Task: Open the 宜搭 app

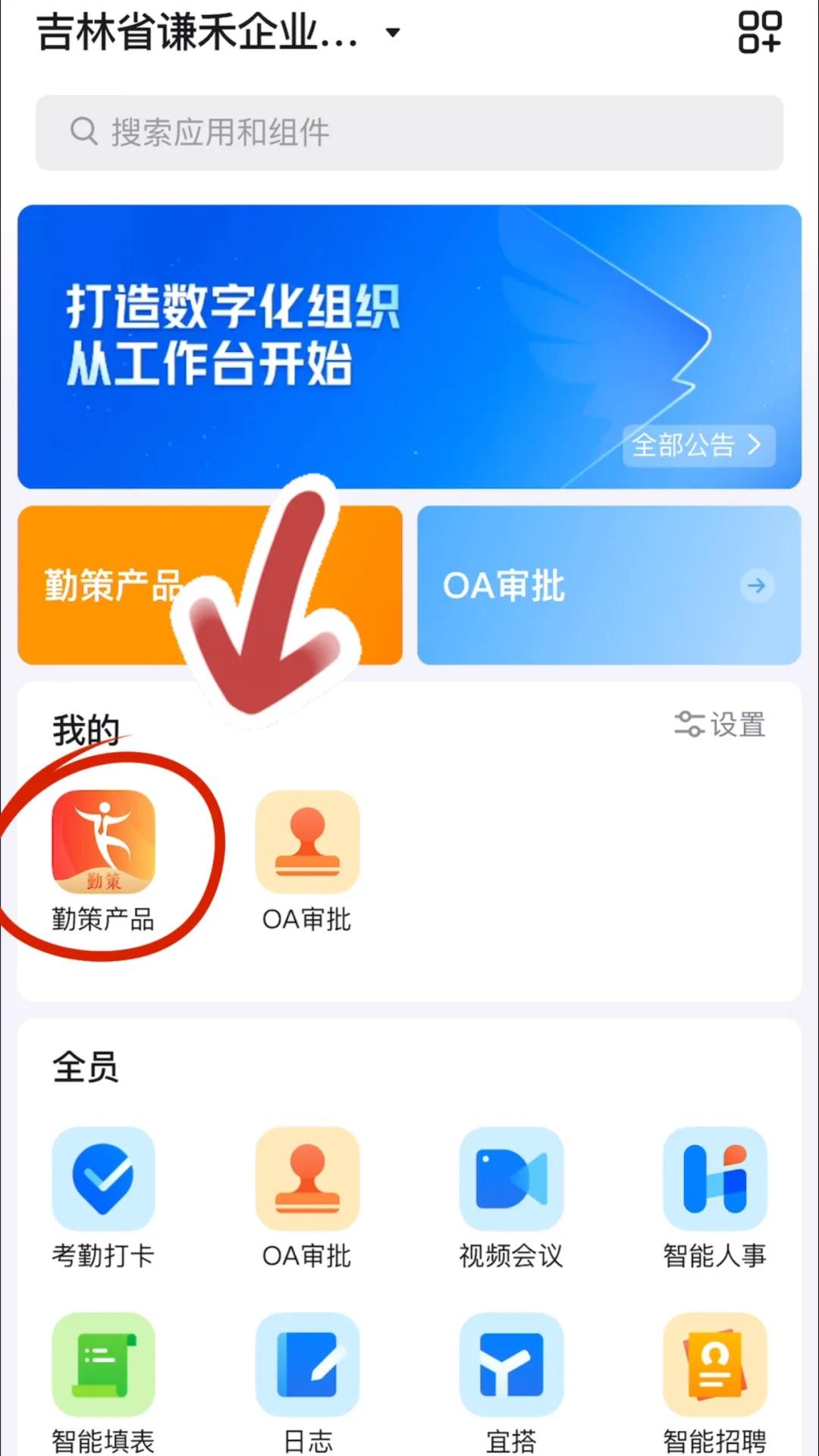Action: (511, 1365)
